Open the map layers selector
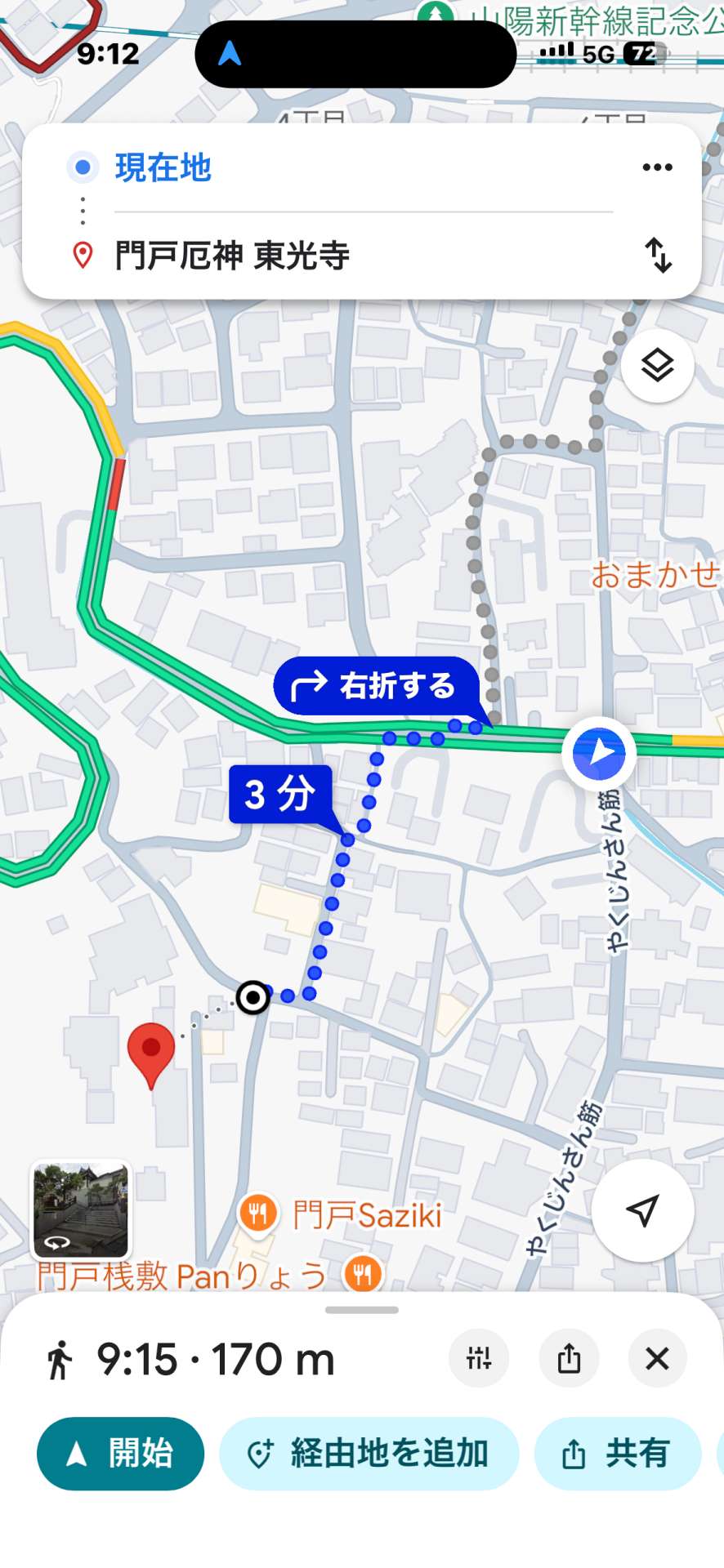This screenshot has height=1568, width=724. [x=657, y=365]
